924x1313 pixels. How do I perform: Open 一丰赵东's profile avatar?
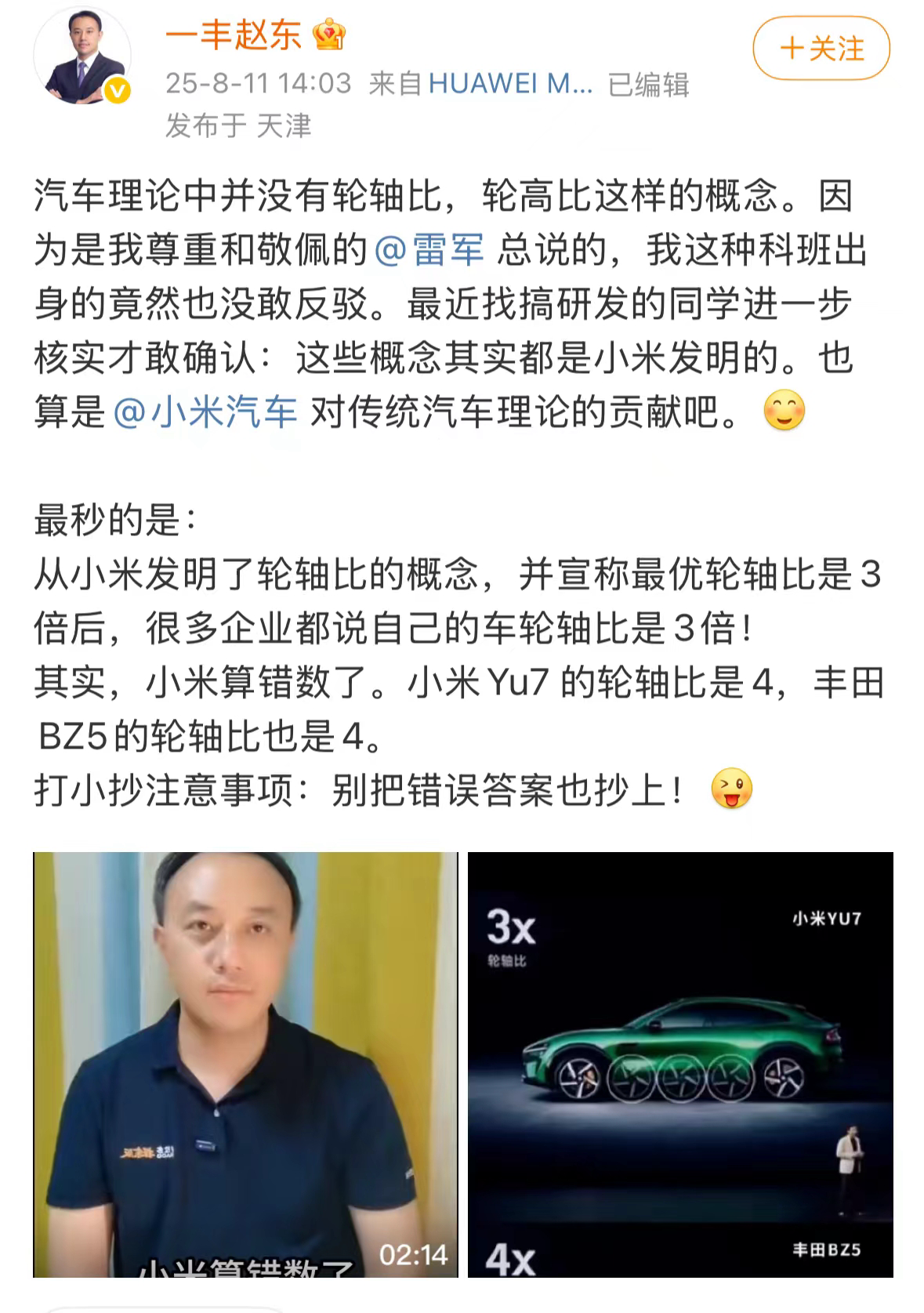tap(82, 56)
